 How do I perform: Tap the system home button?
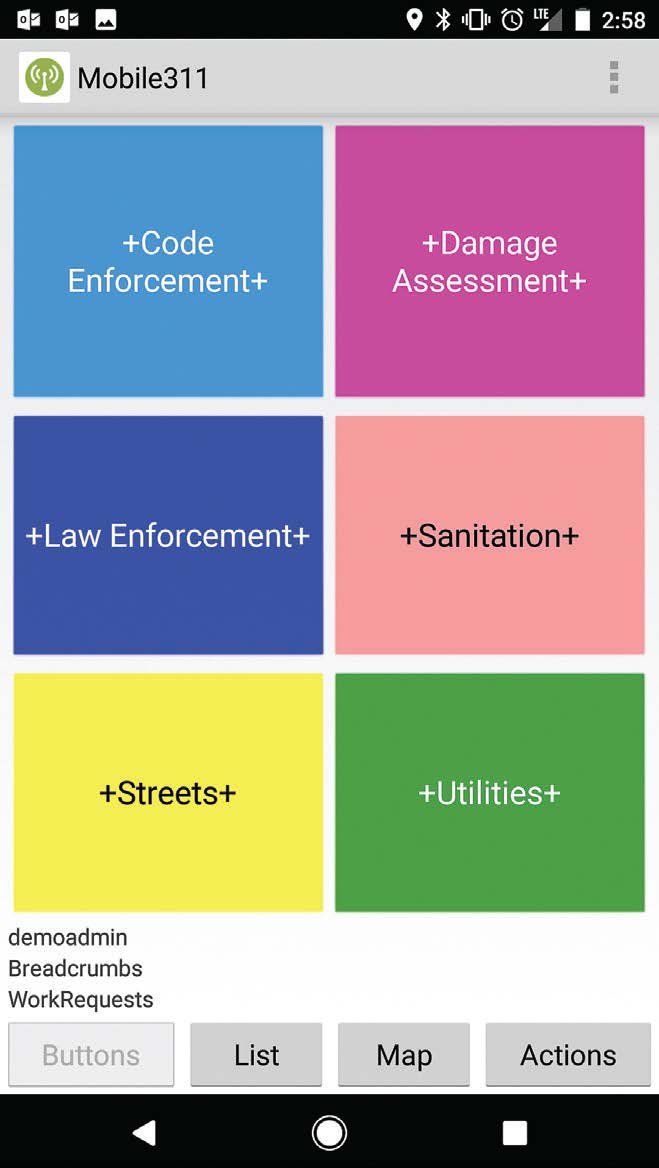tap(329, 1132)
